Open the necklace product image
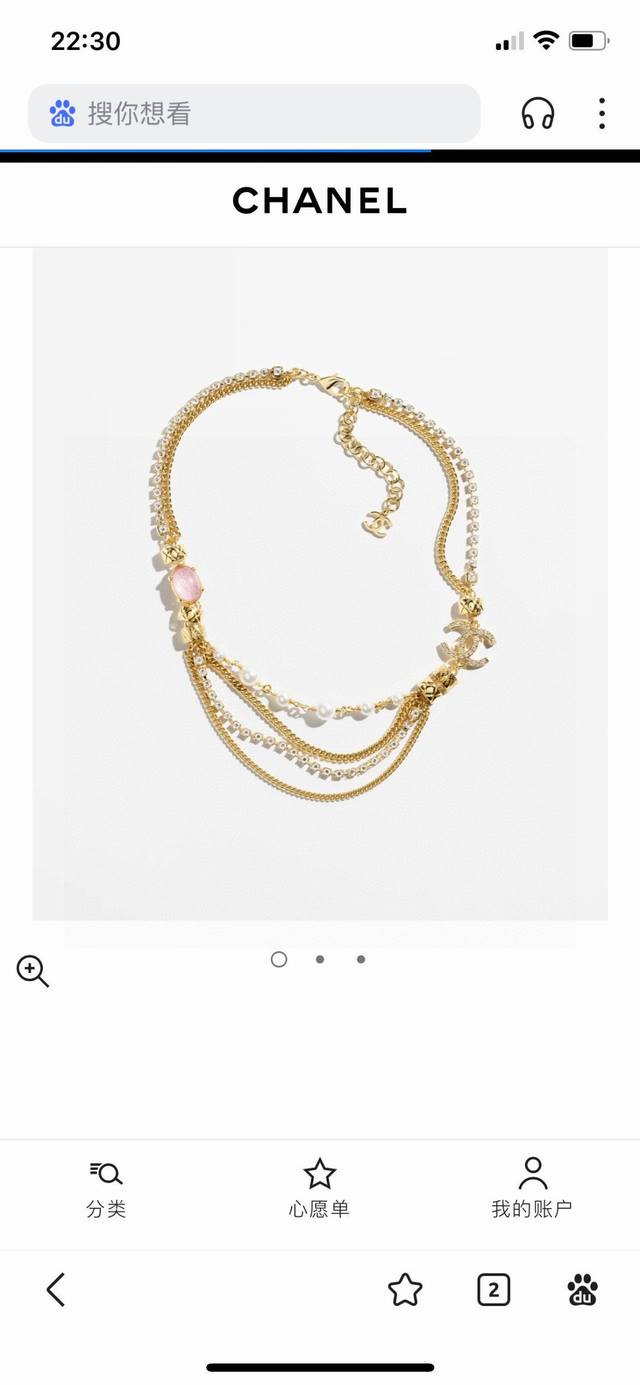 320,583
